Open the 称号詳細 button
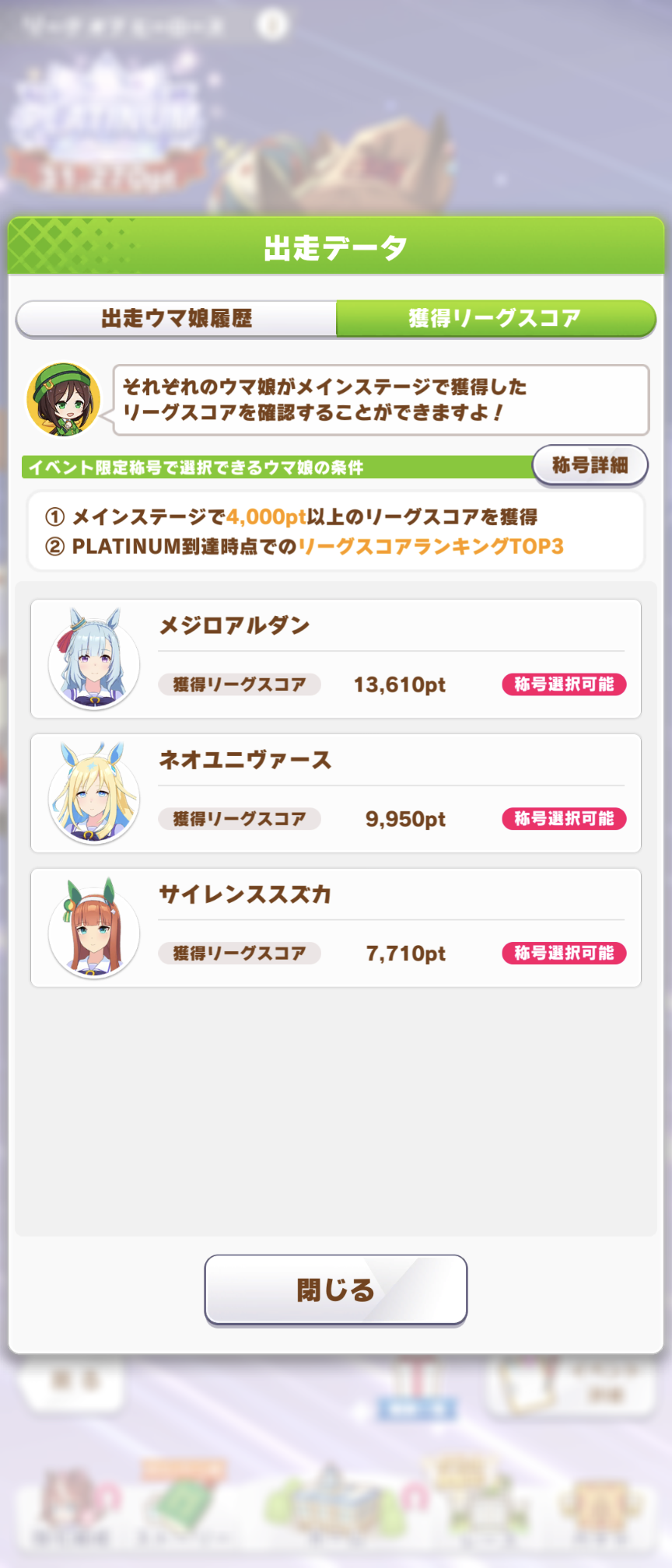Viewport: 672px width, 1568px height. (590, 465)
